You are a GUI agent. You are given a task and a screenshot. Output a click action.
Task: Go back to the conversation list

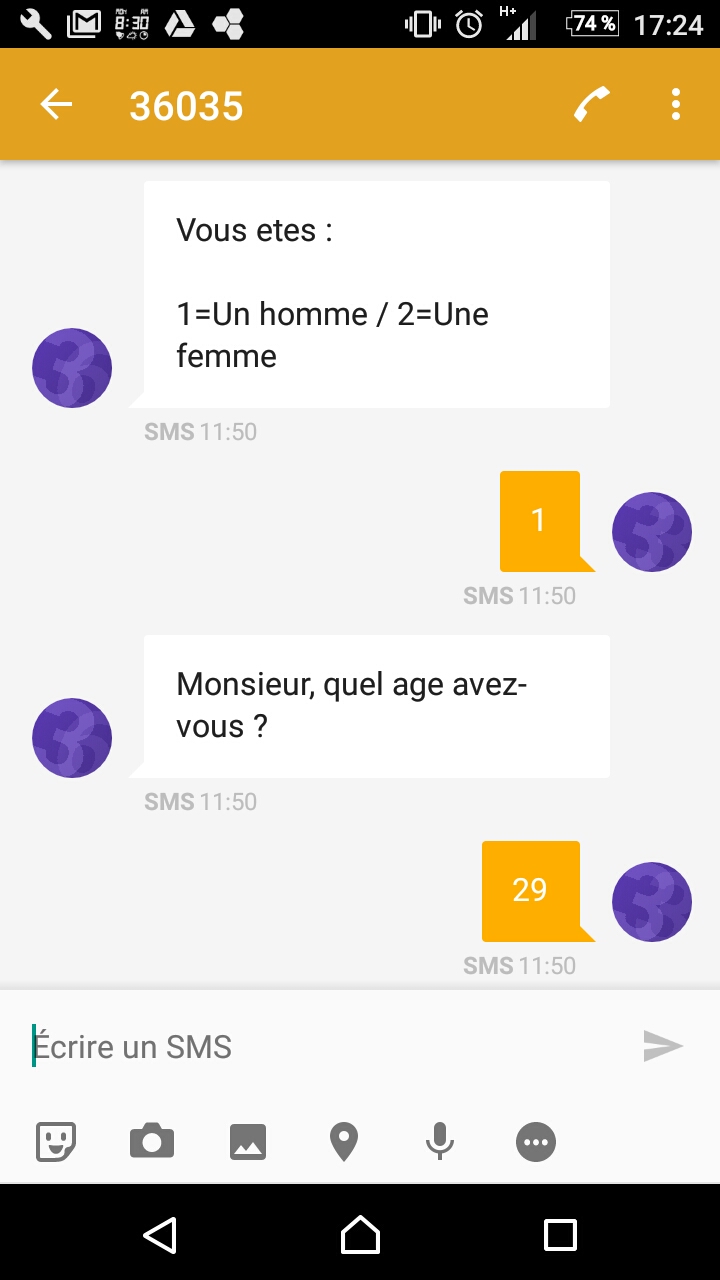[x=56, y=104]
